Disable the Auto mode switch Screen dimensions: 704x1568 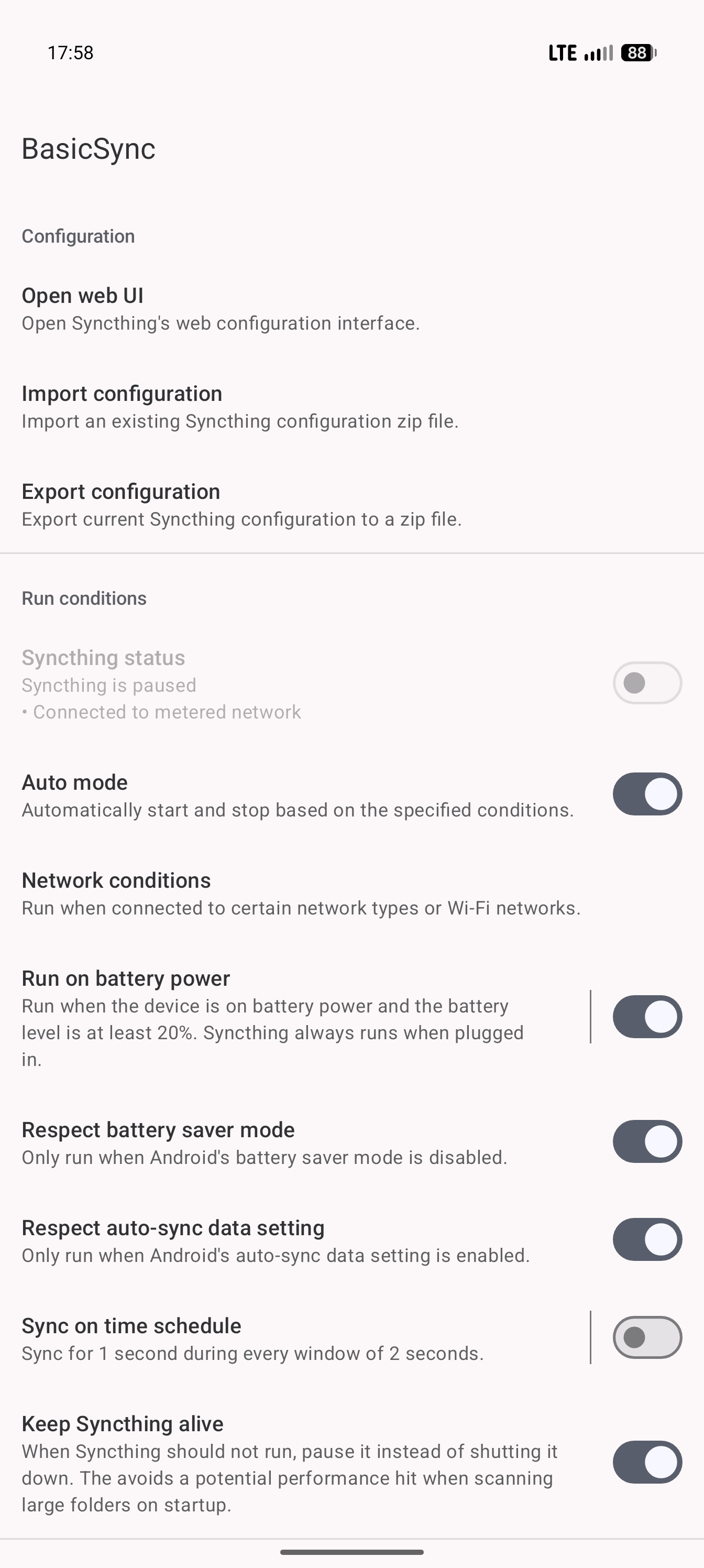point(647,794)
